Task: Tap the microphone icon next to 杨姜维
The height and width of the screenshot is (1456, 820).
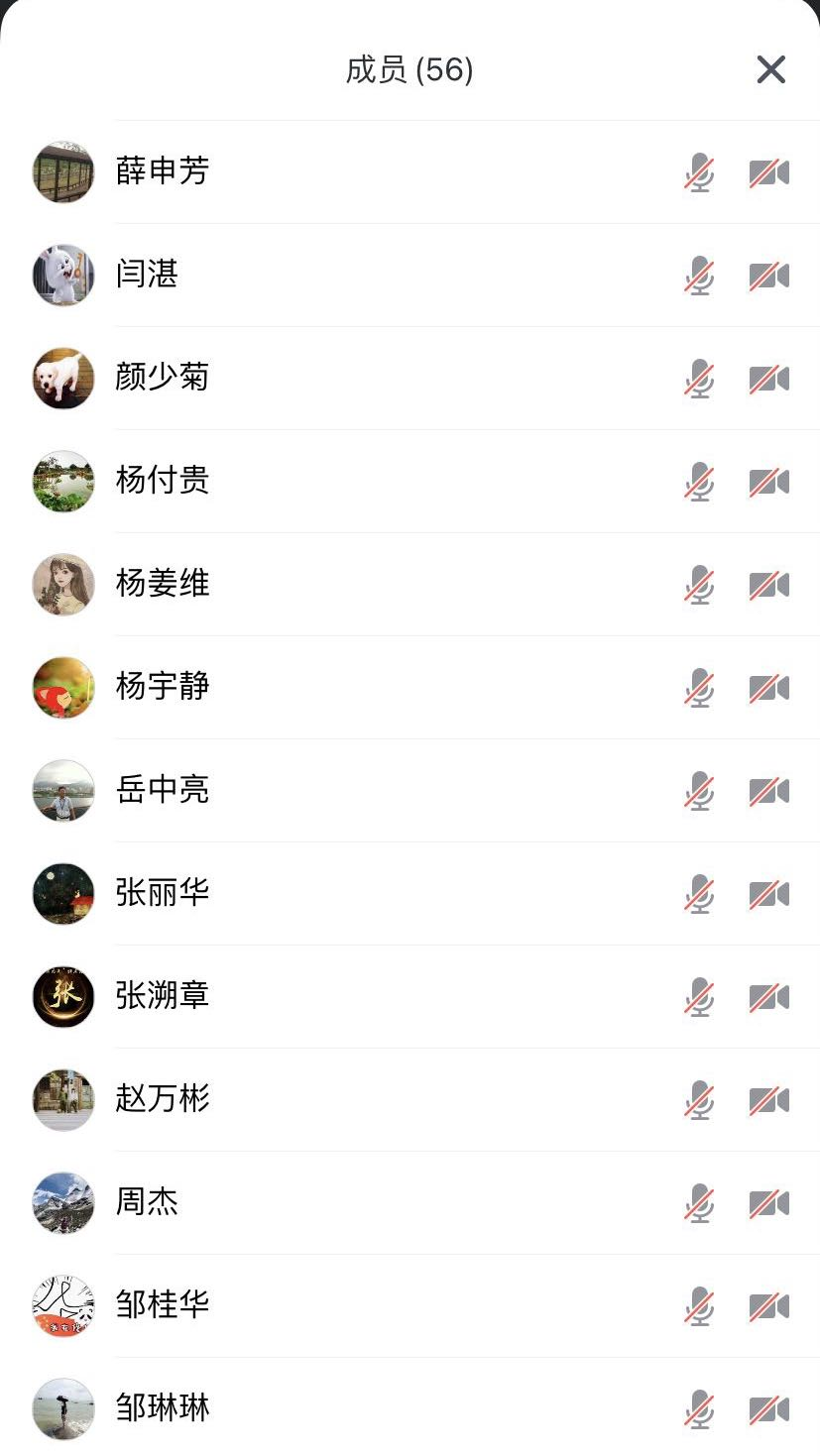Action: (699, 585)
